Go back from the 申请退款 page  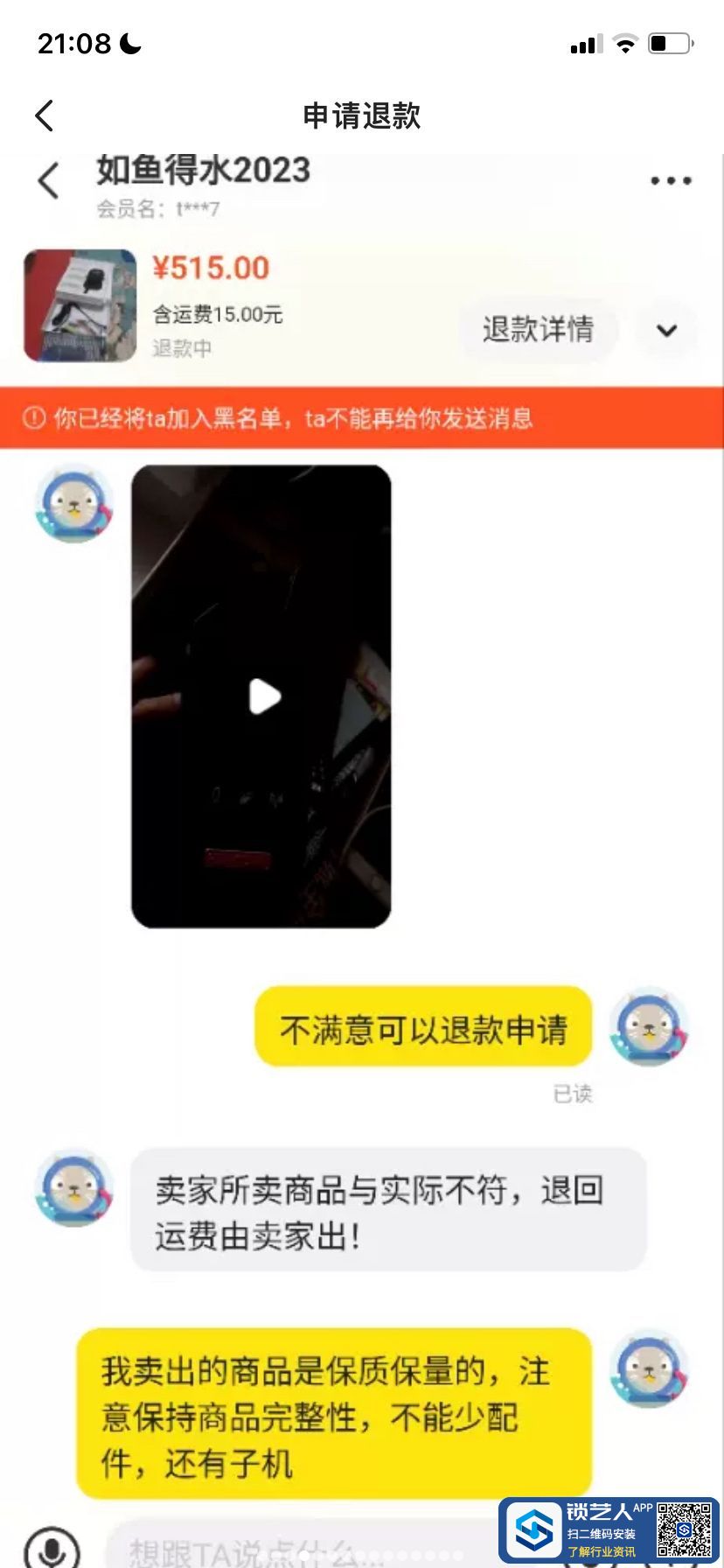click(45, 115)
